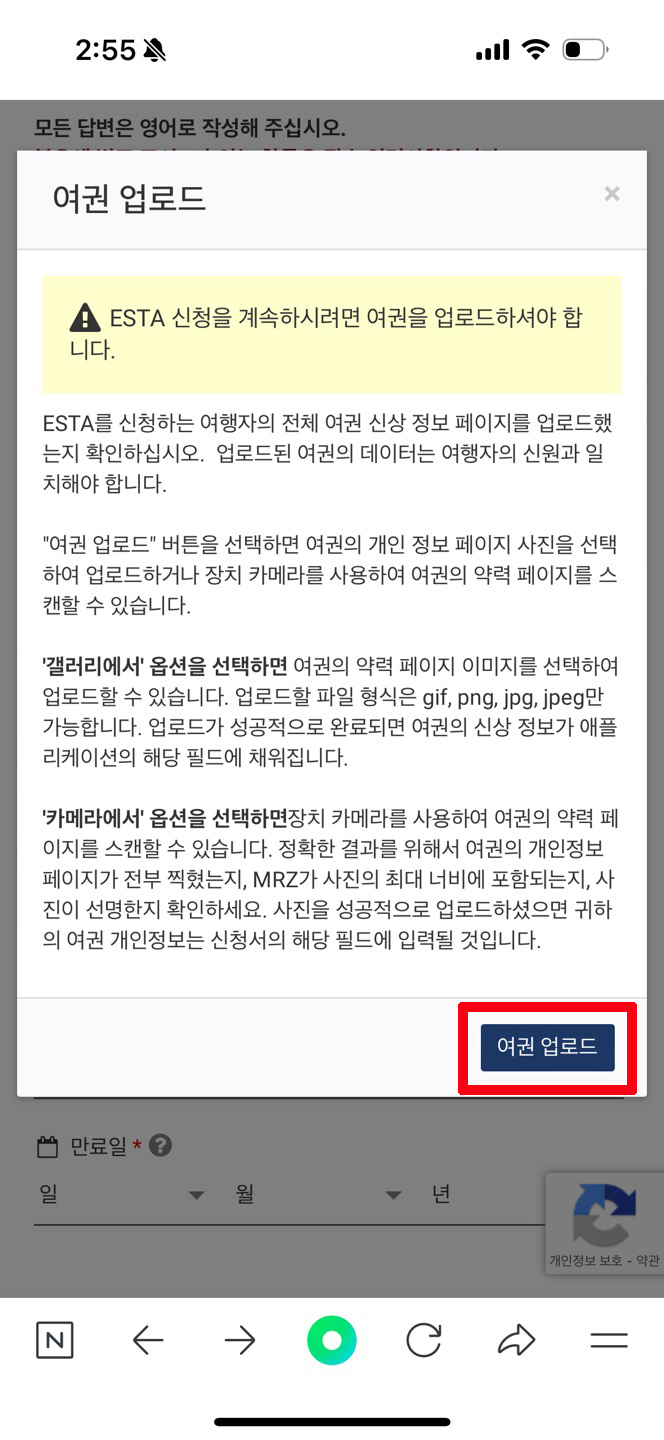The image size is (664, 1440).
Task: Close the 여권 업로드 dialog
Action: (612, 194)
